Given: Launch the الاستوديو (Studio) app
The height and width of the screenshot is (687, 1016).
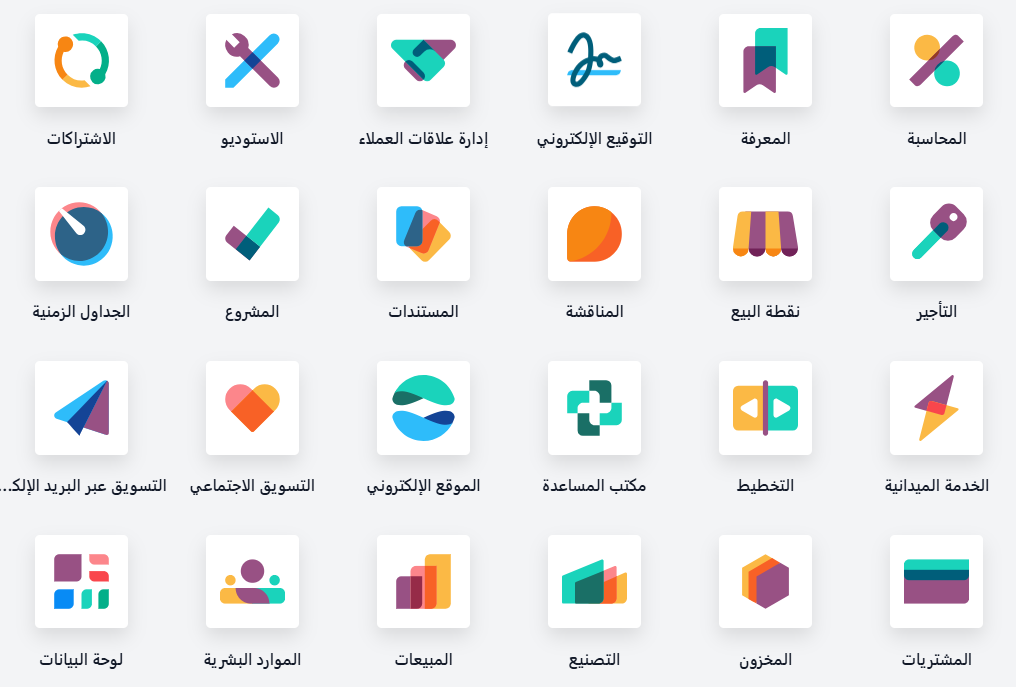Looking at the screenshot, I should [252, 61].
